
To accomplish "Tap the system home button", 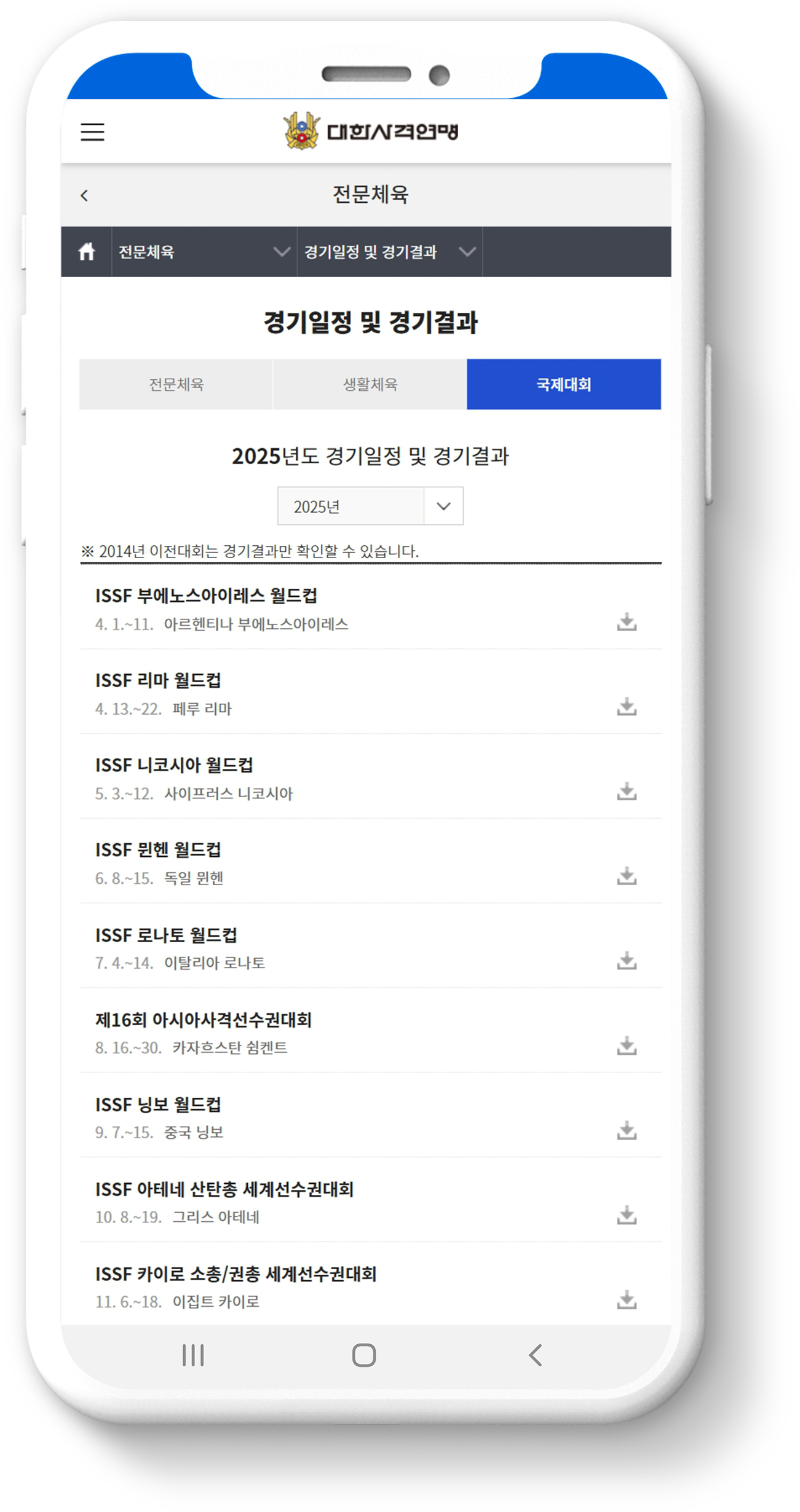I will point(364,1355).
